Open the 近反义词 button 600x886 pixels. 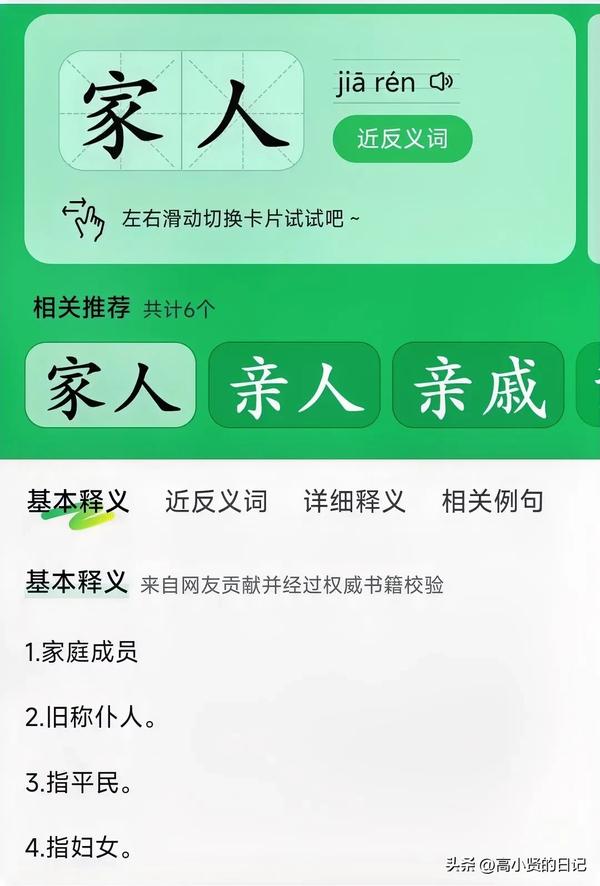[x=402, y=139]
